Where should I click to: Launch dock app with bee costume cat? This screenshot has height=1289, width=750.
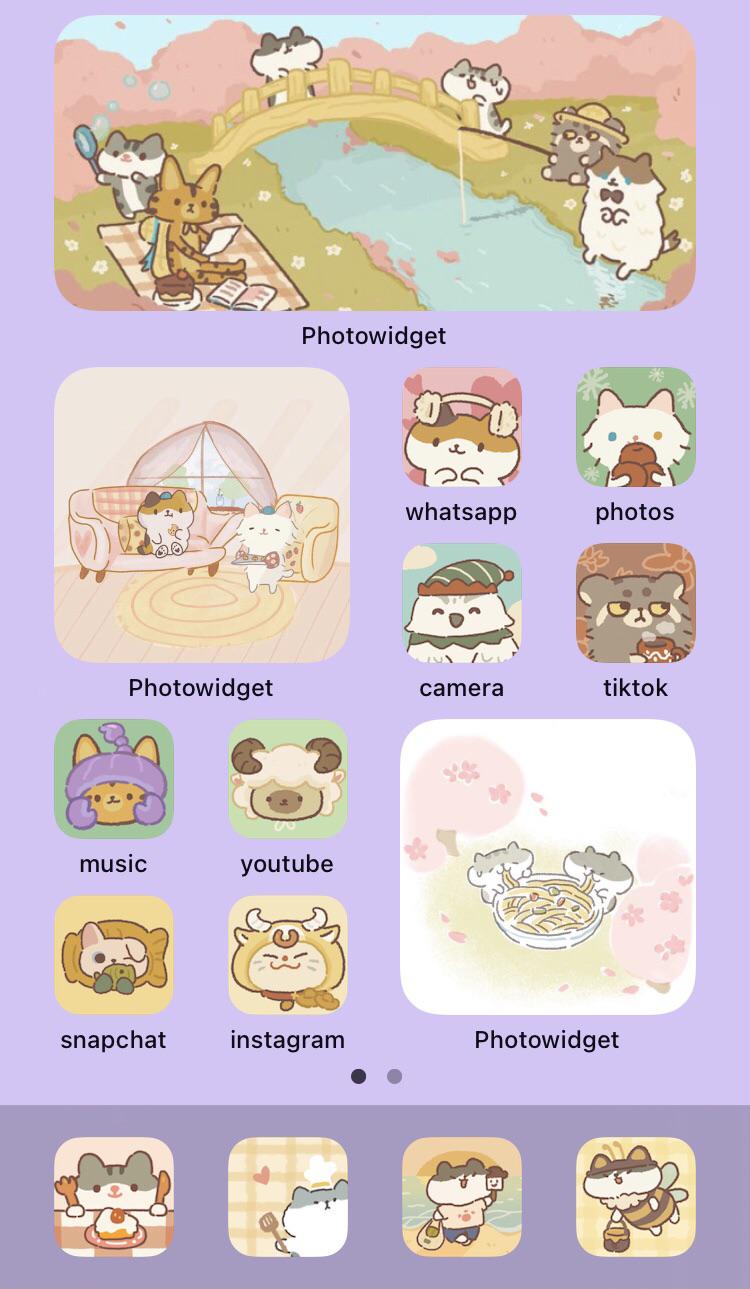pyautogui.click(x=635, y=1197)
